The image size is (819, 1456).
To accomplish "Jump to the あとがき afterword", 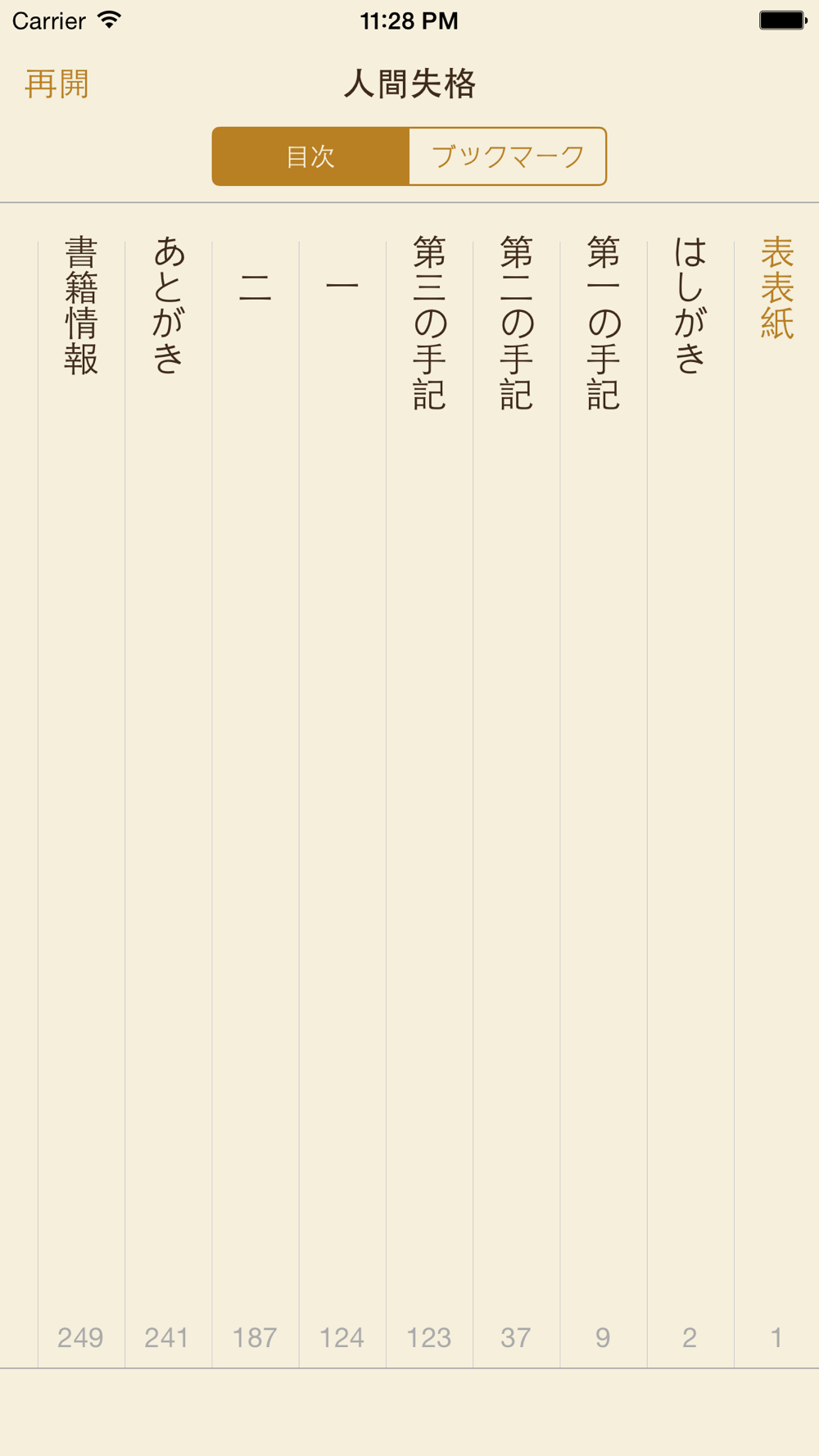I will 169,803.
